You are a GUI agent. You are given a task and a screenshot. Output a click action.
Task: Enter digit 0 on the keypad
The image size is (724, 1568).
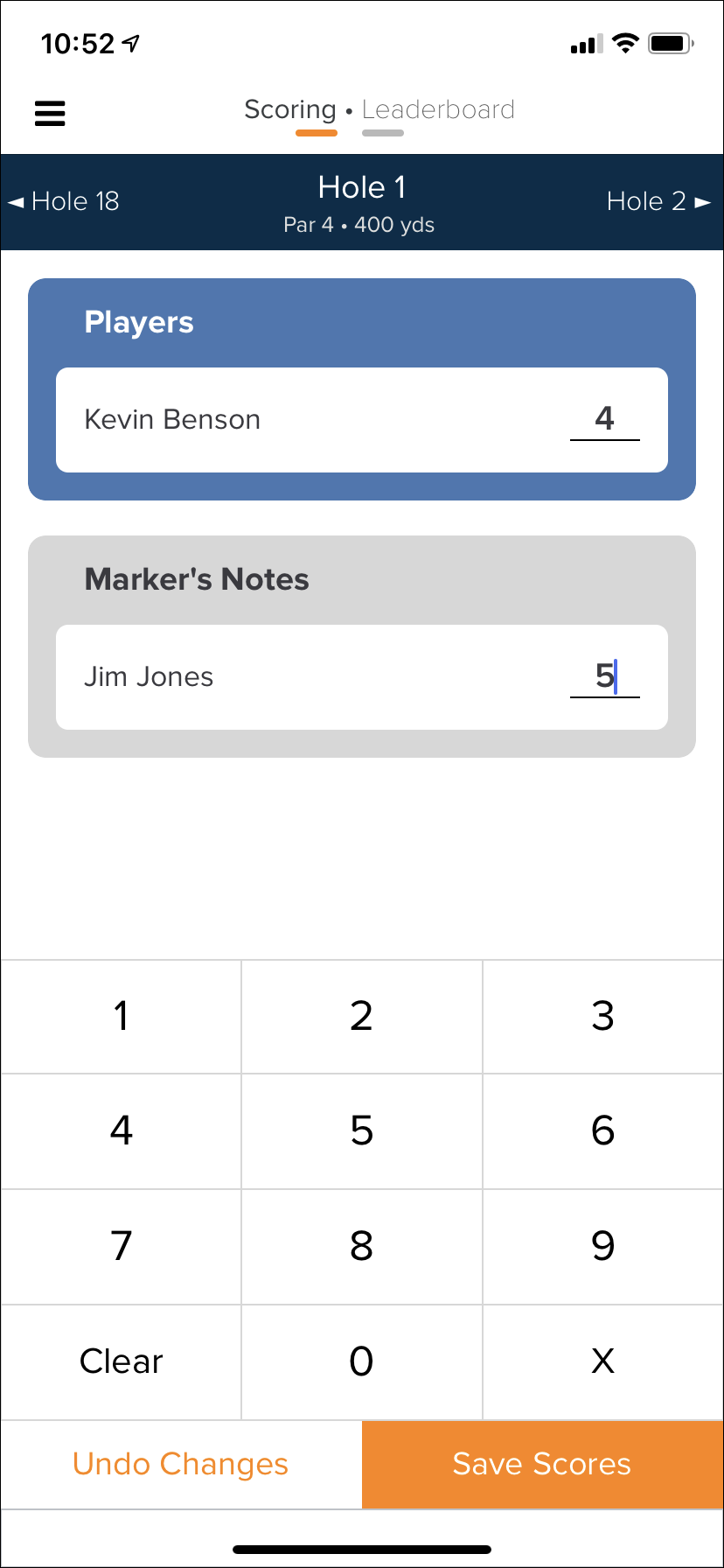(x=362, y=1362)
